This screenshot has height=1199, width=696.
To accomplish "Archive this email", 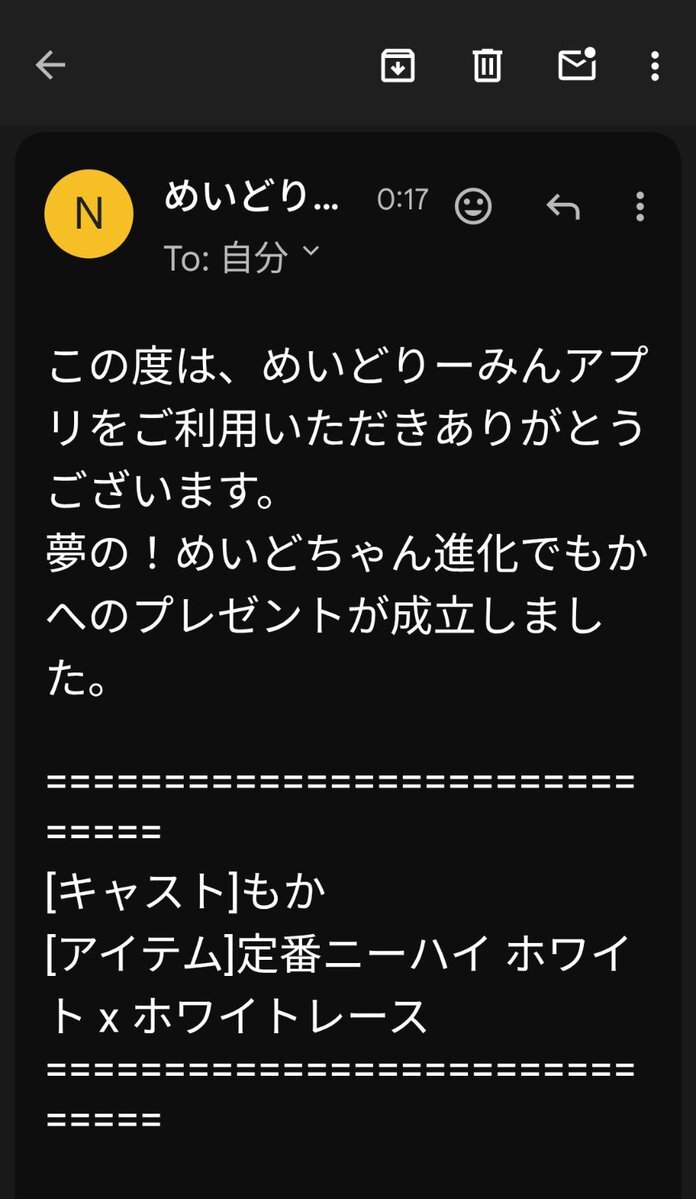I will click(398, 66).
